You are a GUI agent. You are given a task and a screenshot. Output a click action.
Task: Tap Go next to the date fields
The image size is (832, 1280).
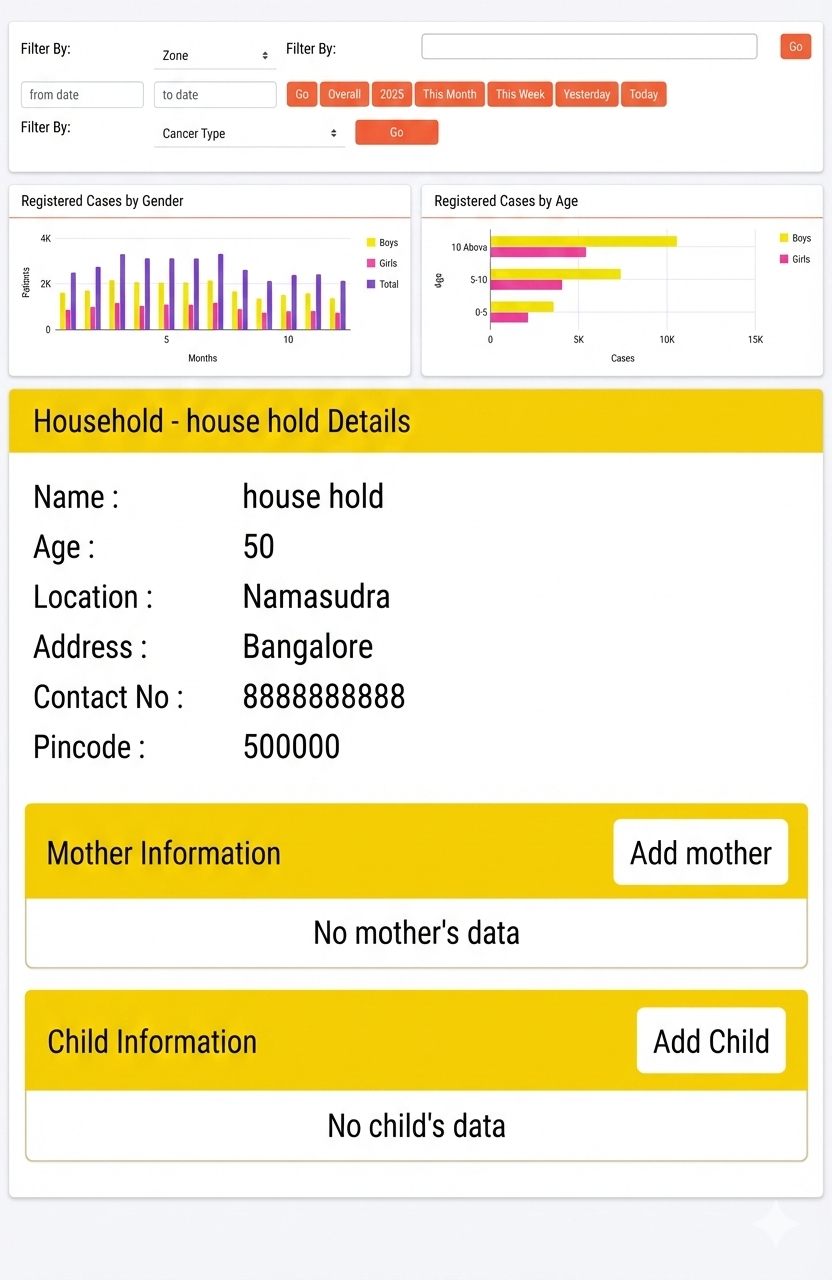pos(302,95)
